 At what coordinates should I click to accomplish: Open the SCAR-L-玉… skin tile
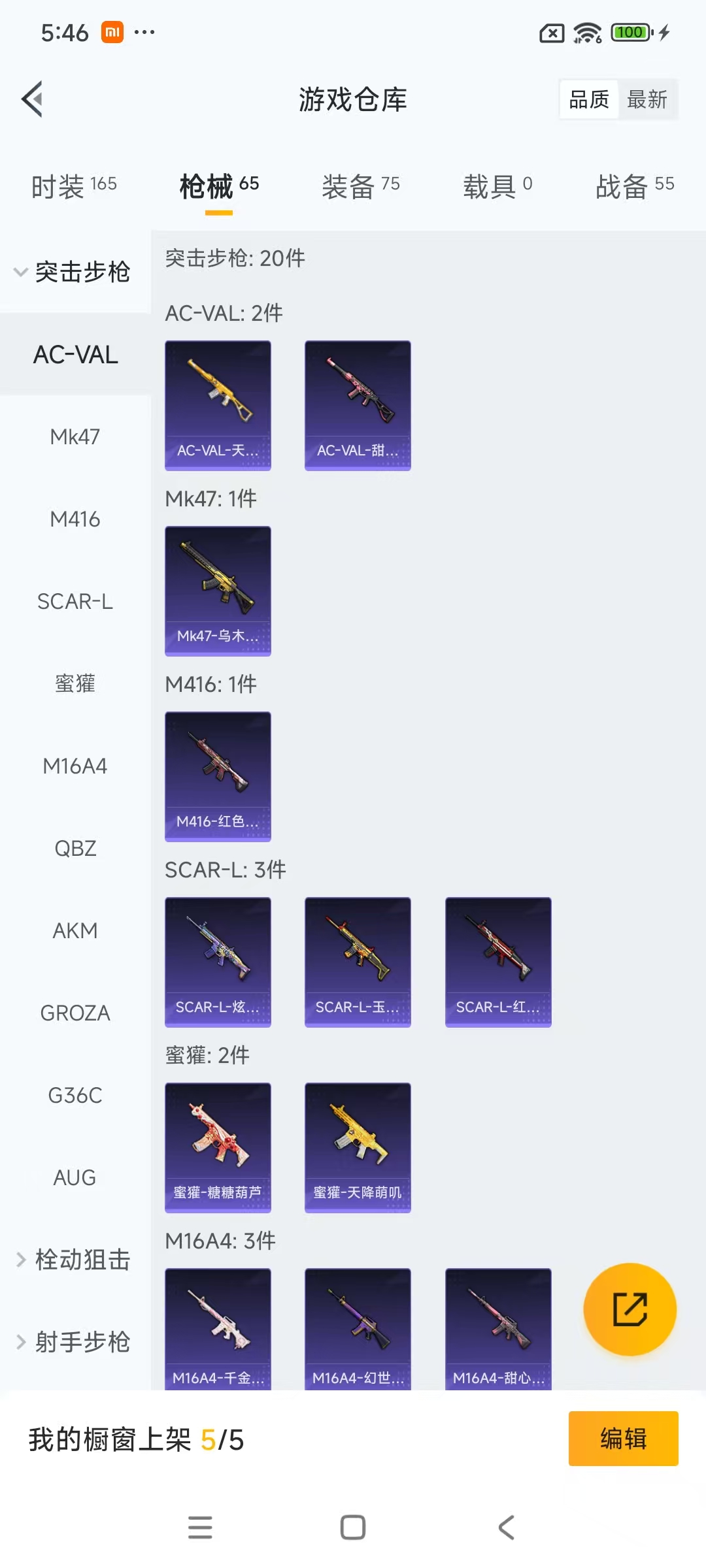(358, 962)
